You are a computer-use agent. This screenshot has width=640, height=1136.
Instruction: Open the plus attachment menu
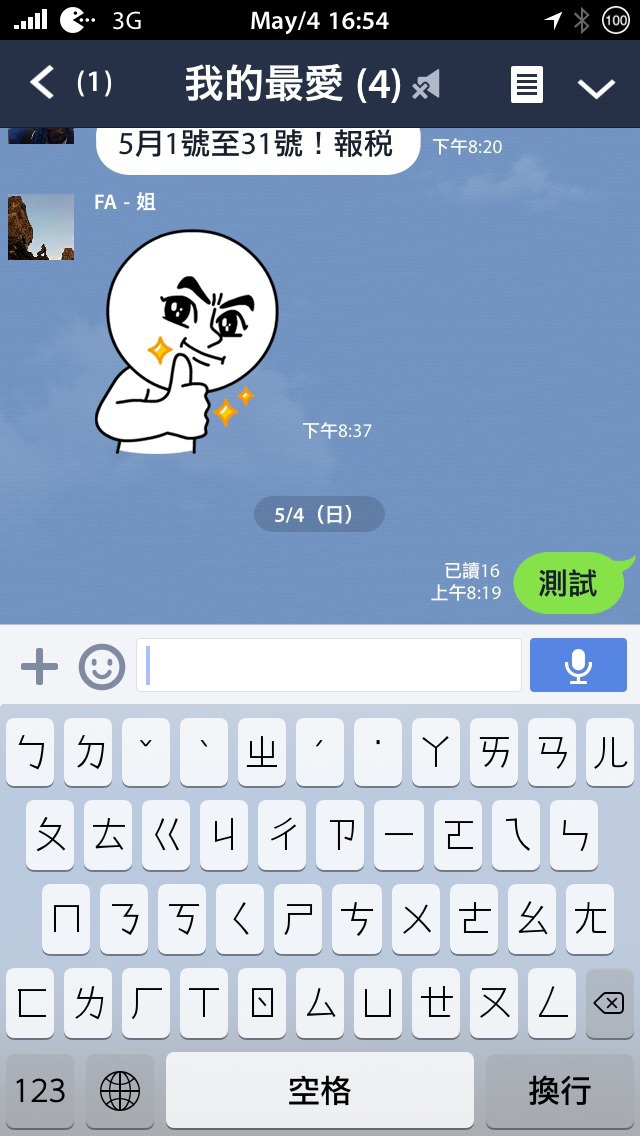(x=39, y=666)
